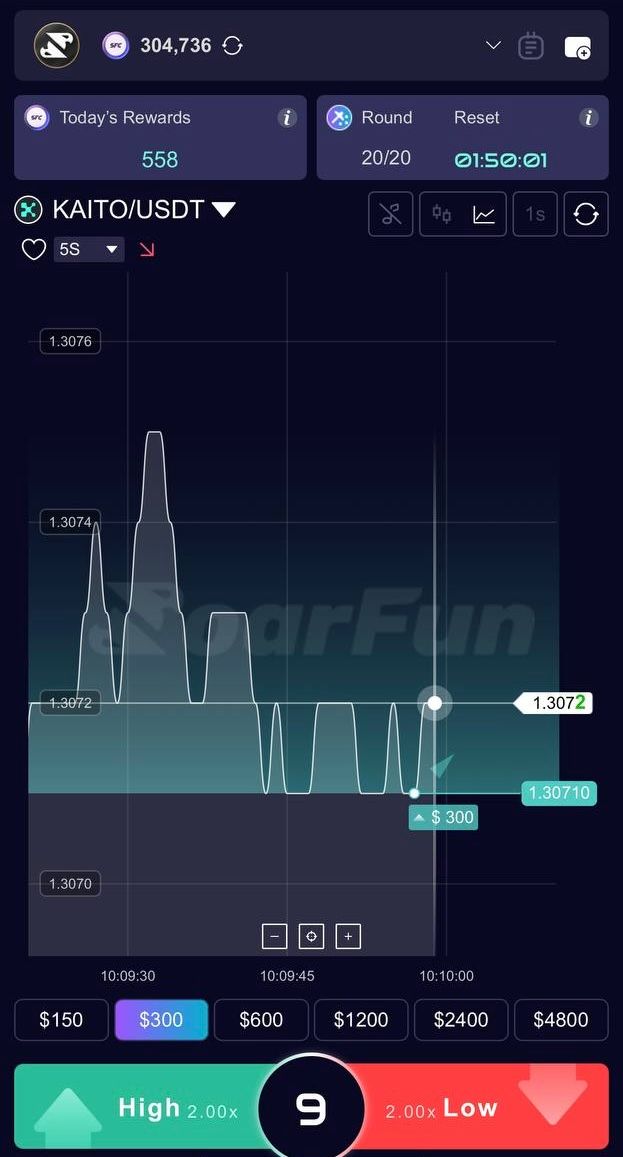623x1157 pixels.
Task: Select the 1s chart interval
Action: 535,214
